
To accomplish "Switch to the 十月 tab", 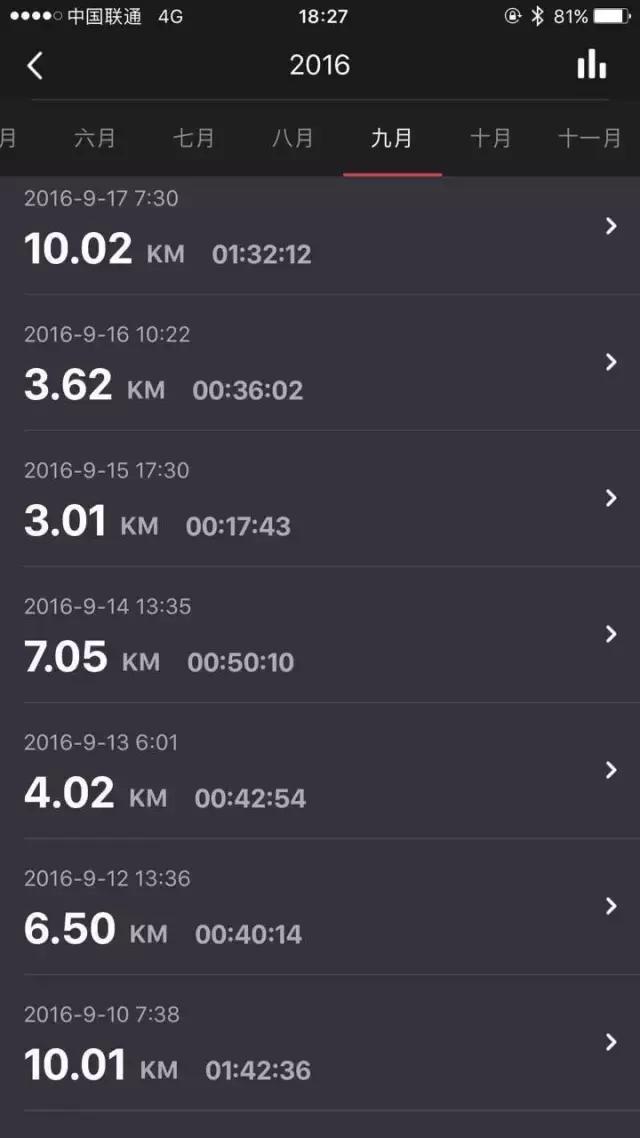I will pyautogui.click(x=491, y=138).
